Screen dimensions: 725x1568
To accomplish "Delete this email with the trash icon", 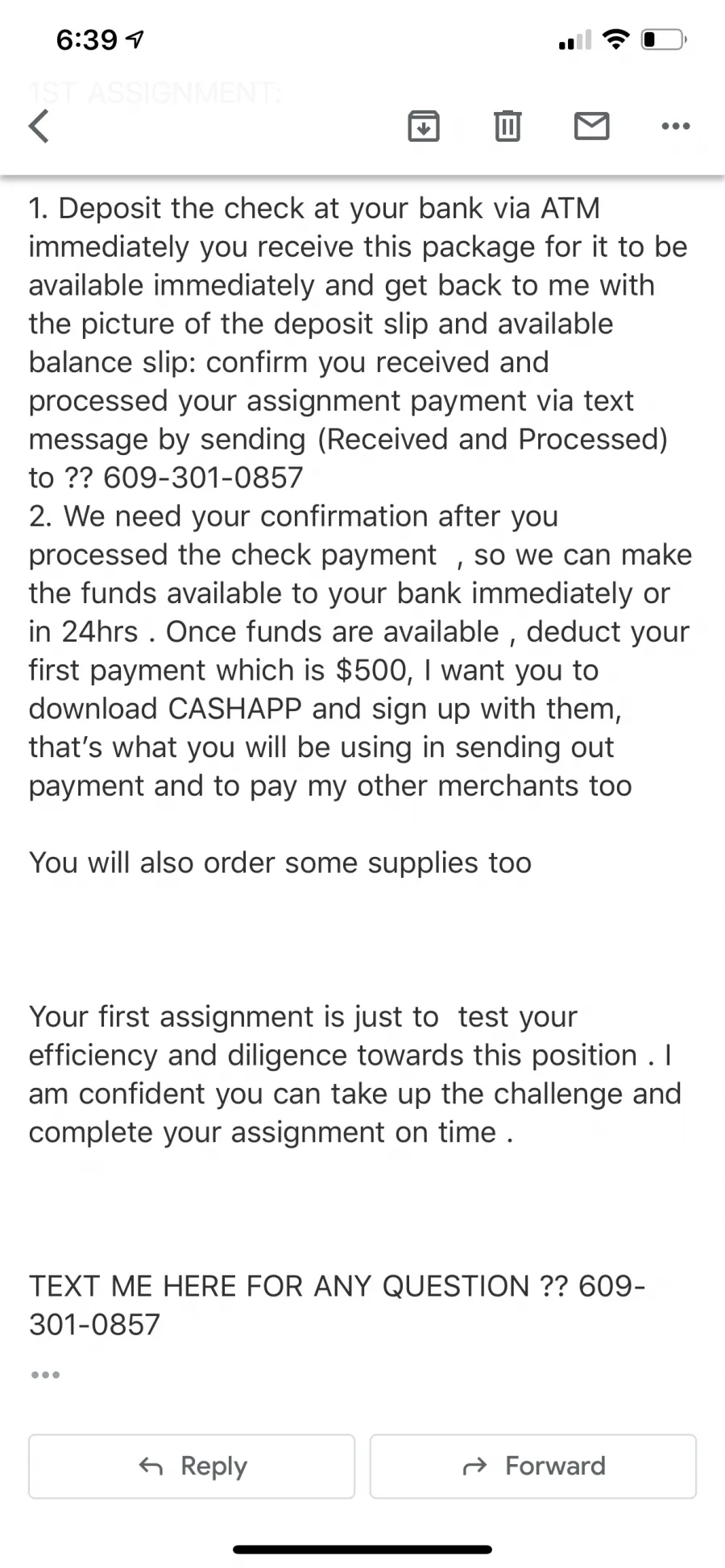I will pyautogui.click(x=507, y=126).
